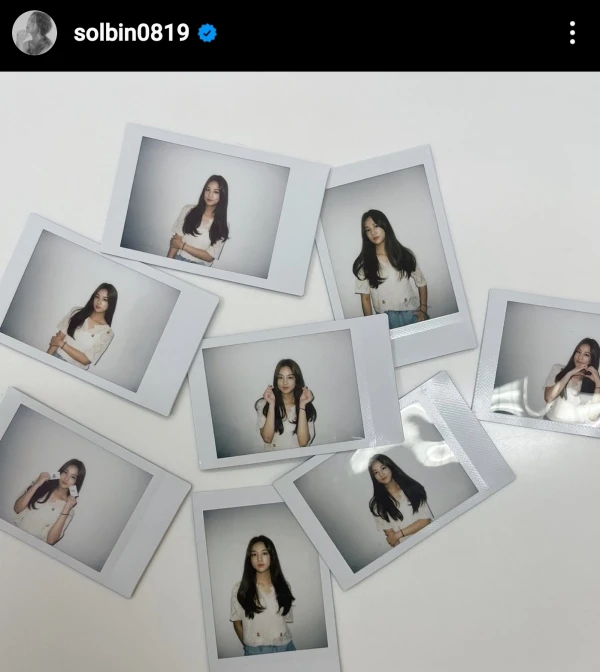The width and height of the screenshot is (600, 672).
Task: Tap the solbin0819 username
Action: 131,33
